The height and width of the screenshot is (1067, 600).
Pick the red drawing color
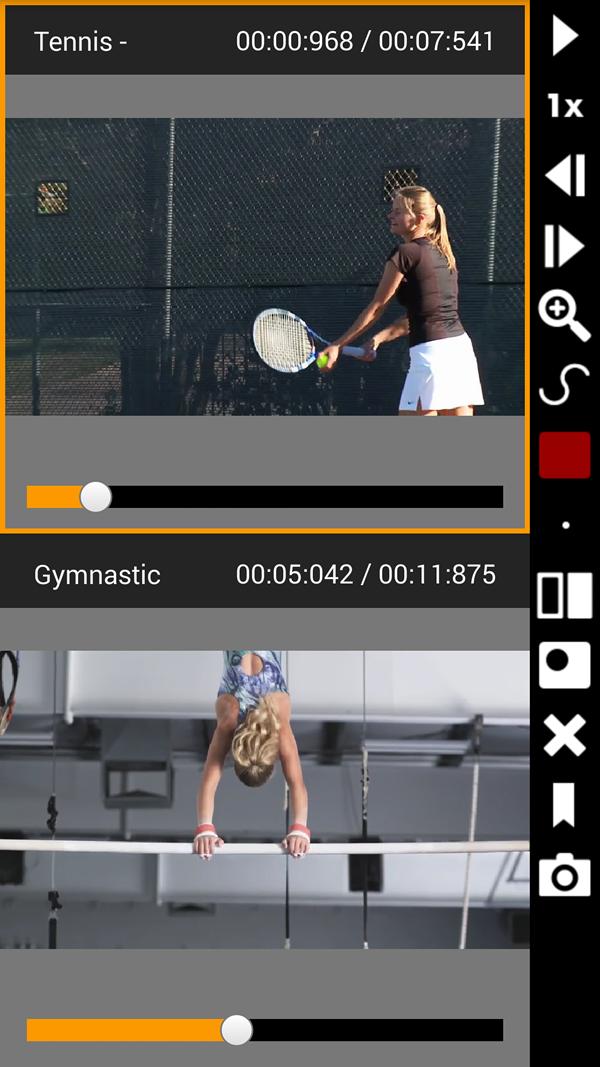pos(565,455)
